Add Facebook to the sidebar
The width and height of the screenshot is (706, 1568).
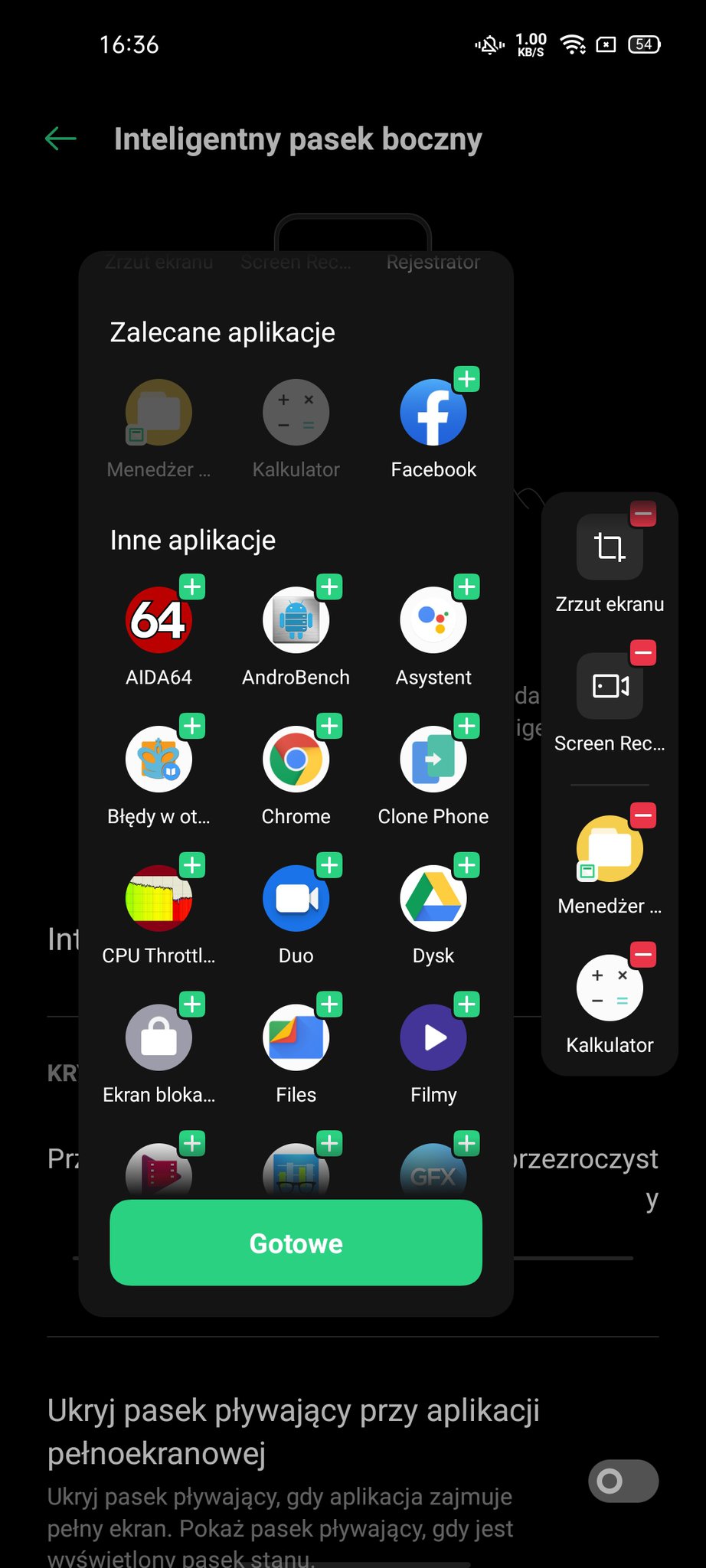[x=466, y=379]
